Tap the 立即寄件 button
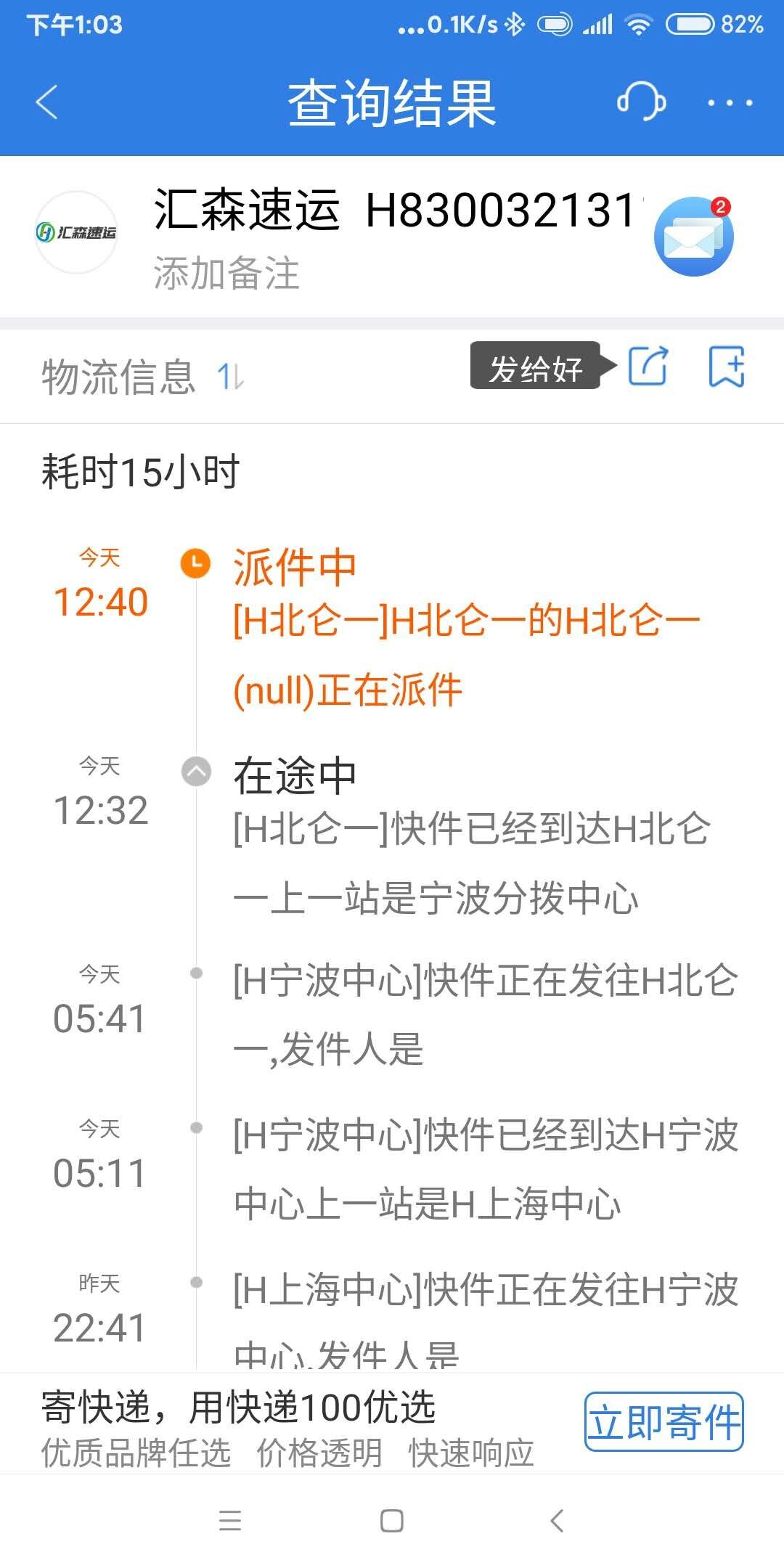784x1568 pixels. pyautogui.click(x=663, y=1421)
